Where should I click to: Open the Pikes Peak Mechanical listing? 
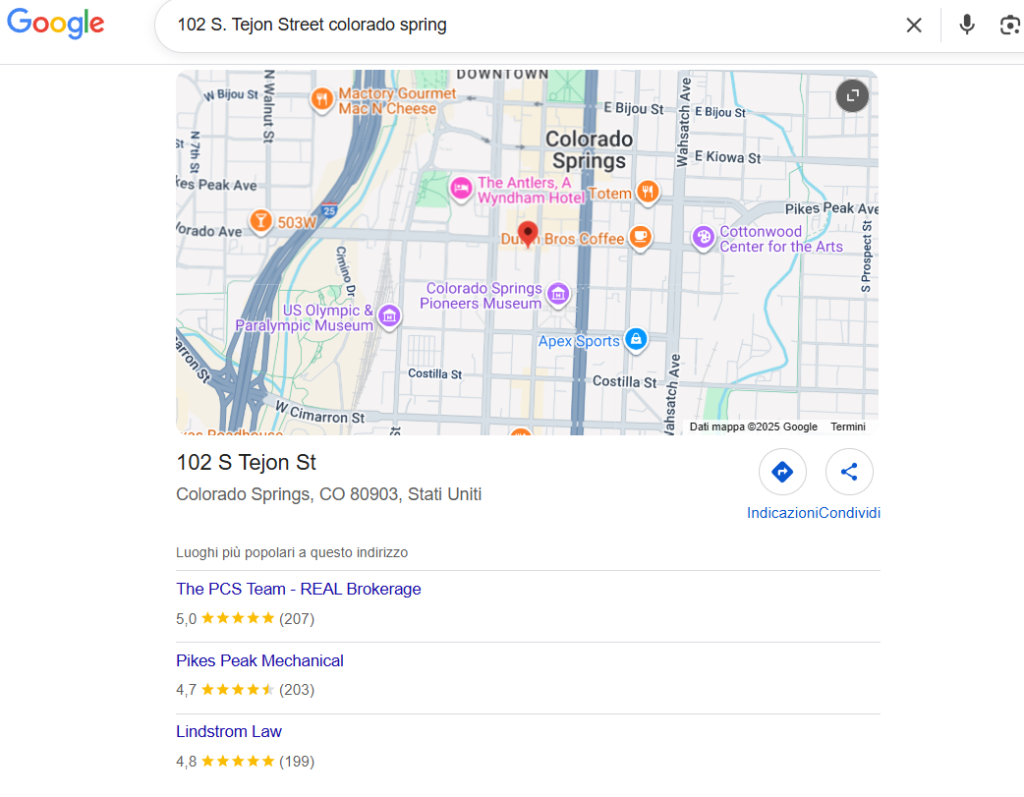pyautogui.click(x=259, y=661)
